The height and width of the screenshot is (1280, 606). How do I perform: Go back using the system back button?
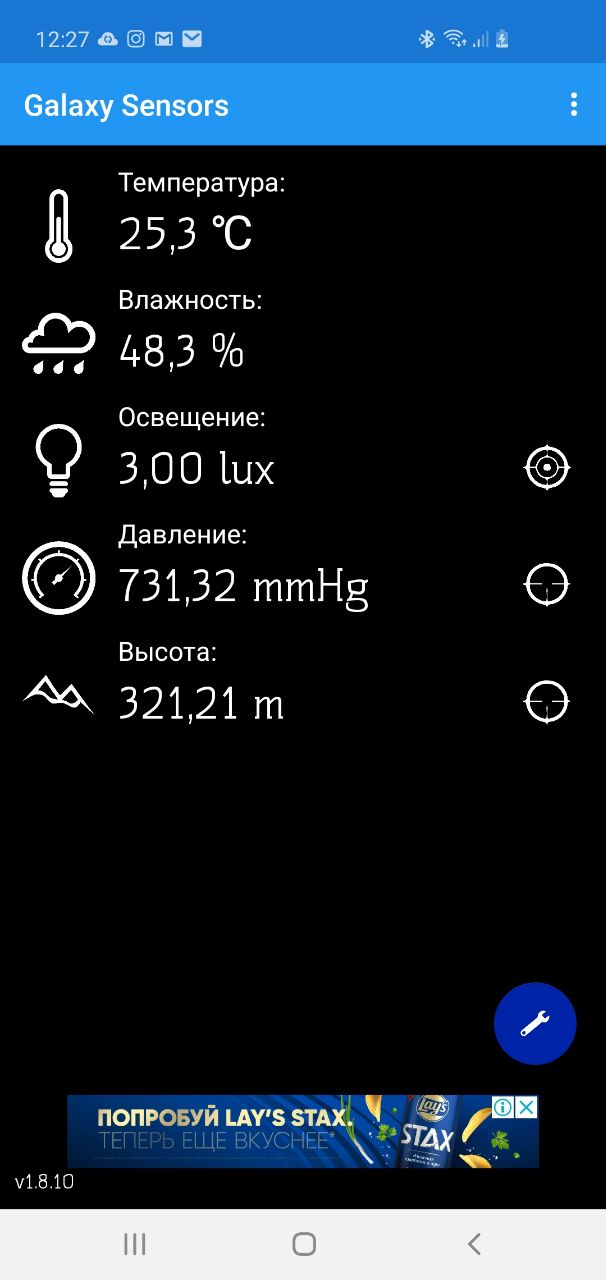(x=474, y=1244)
